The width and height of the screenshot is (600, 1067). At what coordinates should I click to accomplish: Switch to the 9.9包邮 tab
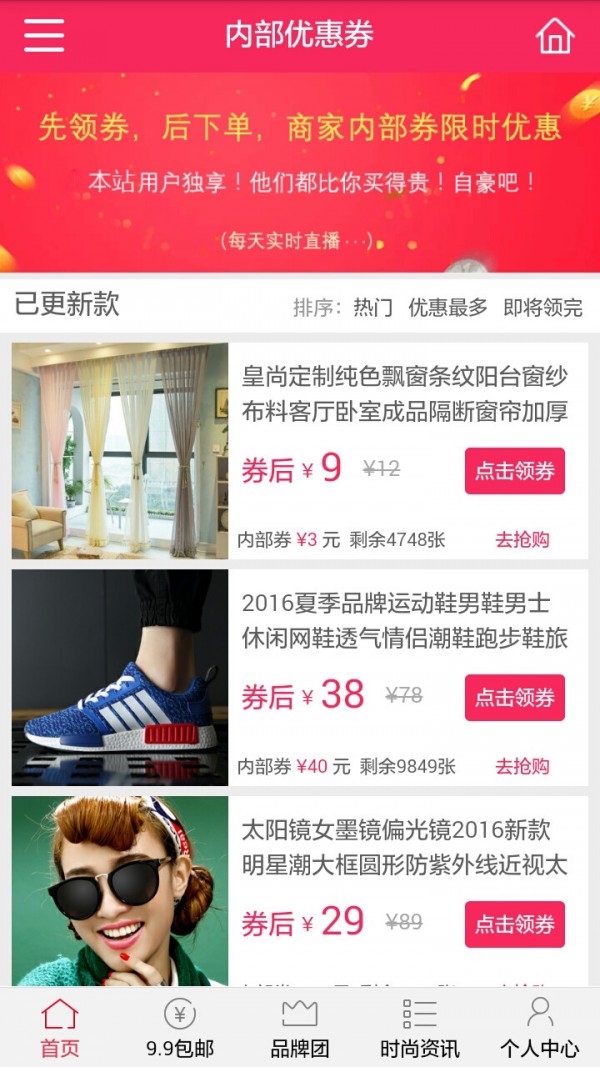coord(180,1027)
